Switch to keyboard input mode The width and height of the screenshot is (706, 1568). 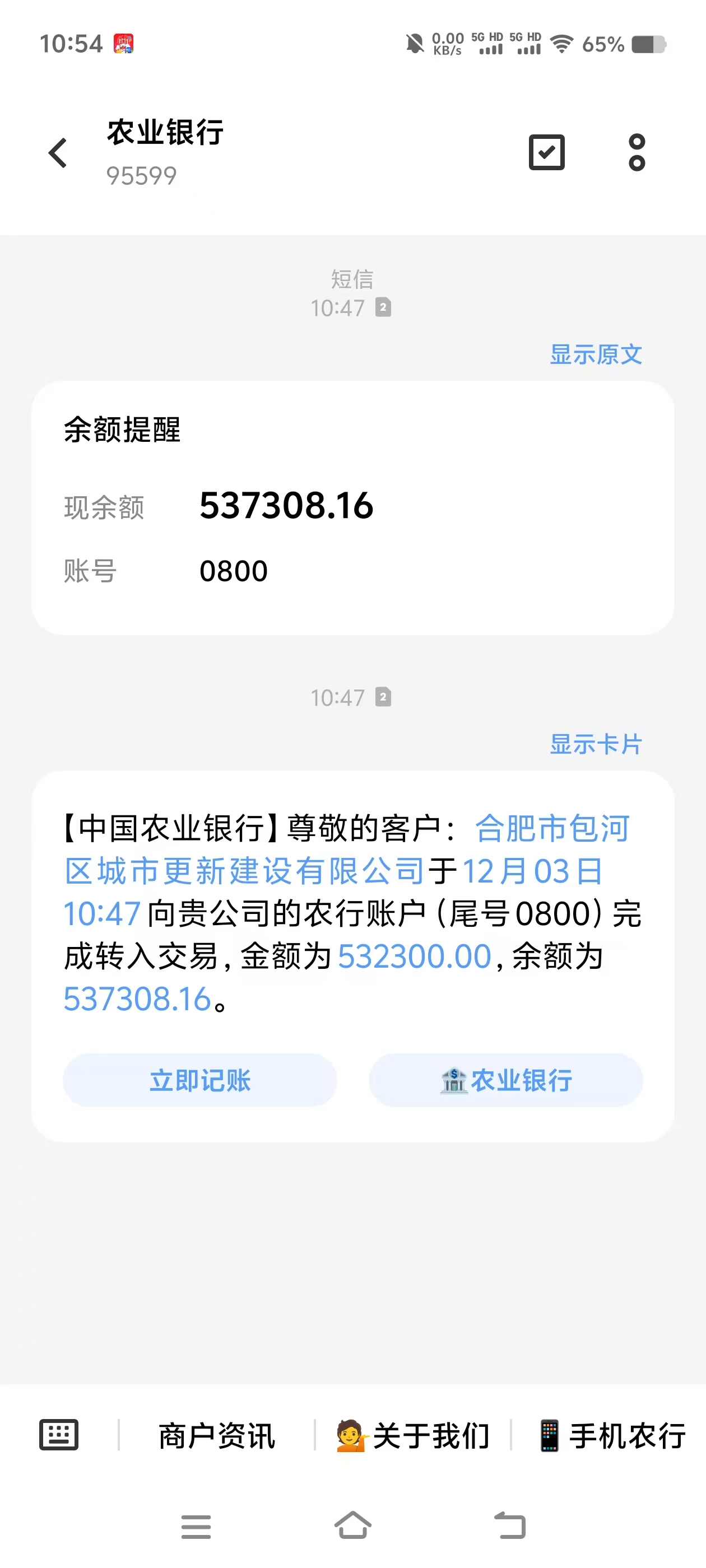[58, 1435]
